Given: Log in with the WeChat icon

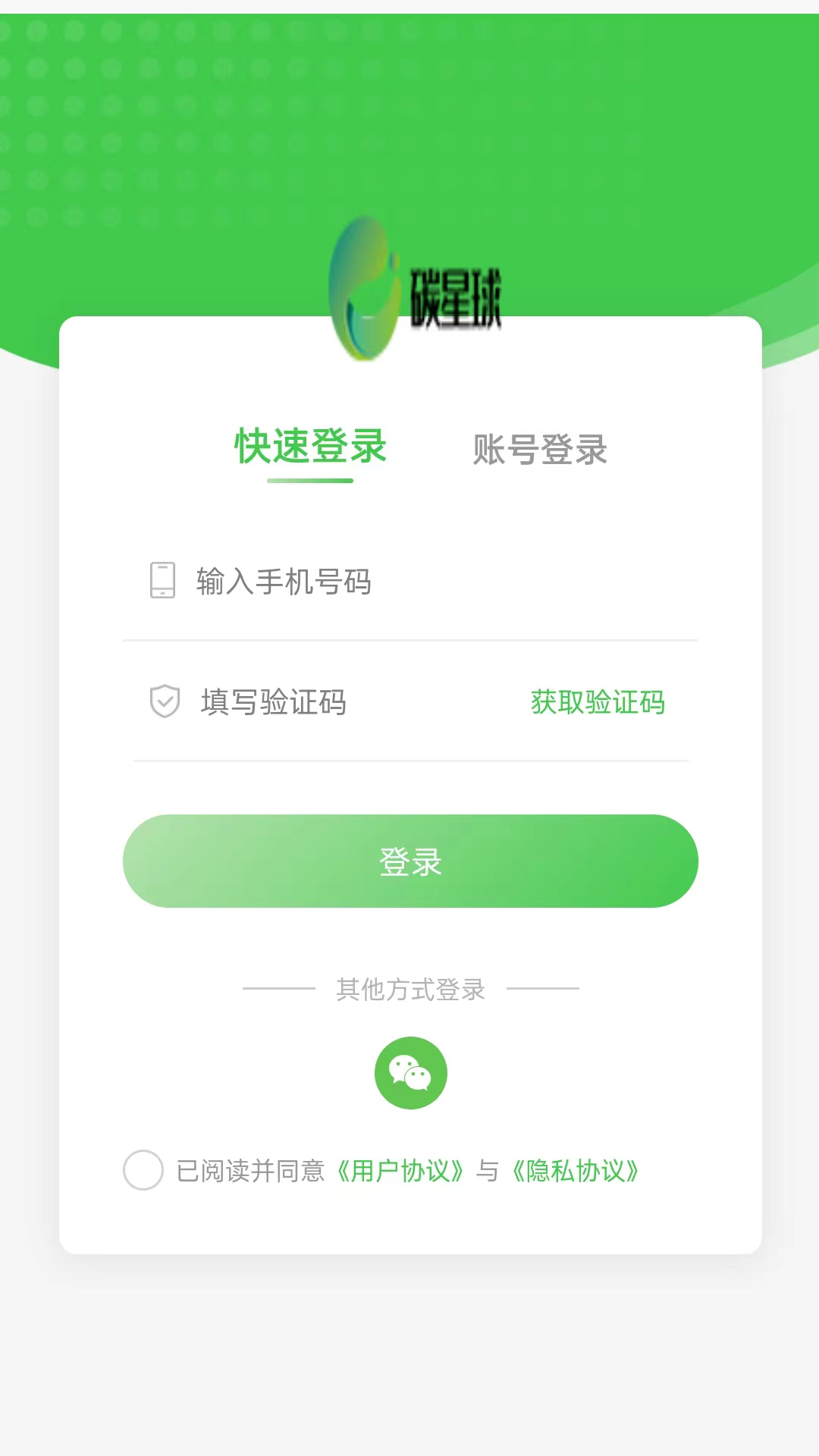Looking at the screenshot, I should [x=410, y=1073].
